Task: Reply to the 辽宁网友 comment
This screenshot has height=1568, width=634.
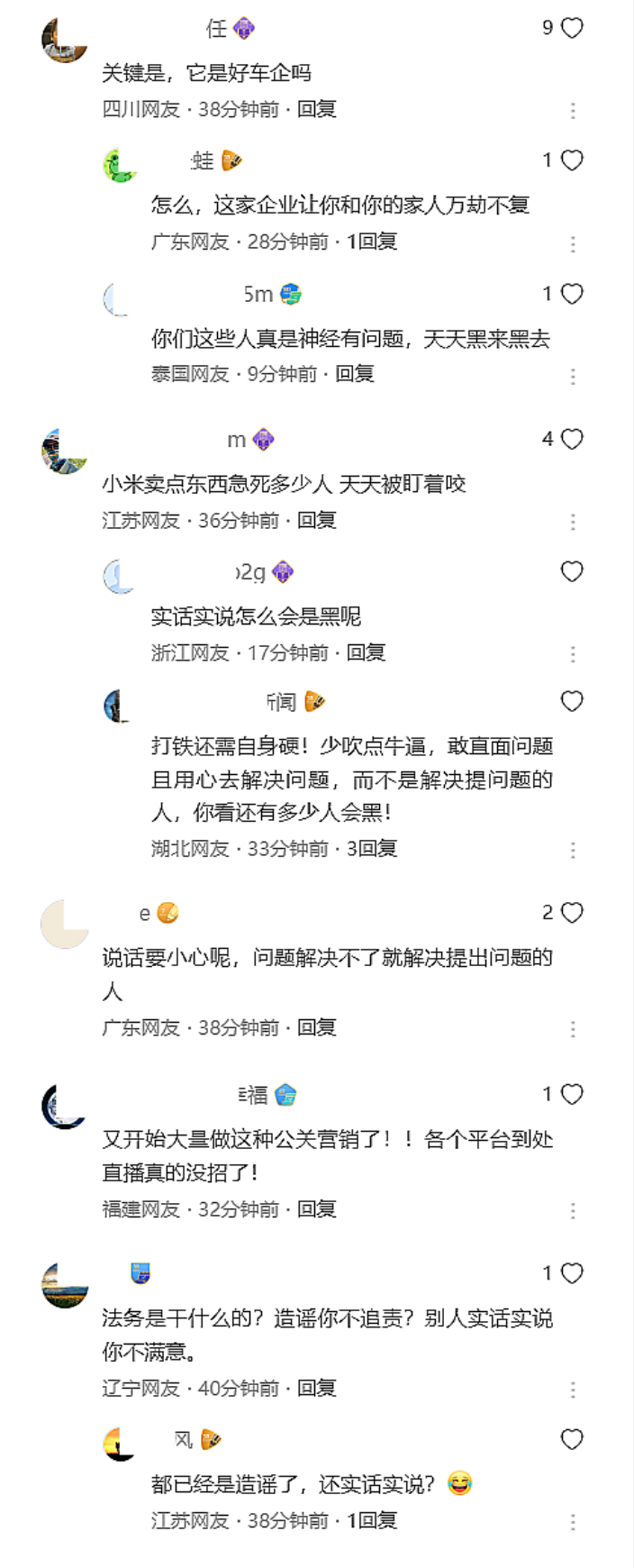Action: 316,1389
